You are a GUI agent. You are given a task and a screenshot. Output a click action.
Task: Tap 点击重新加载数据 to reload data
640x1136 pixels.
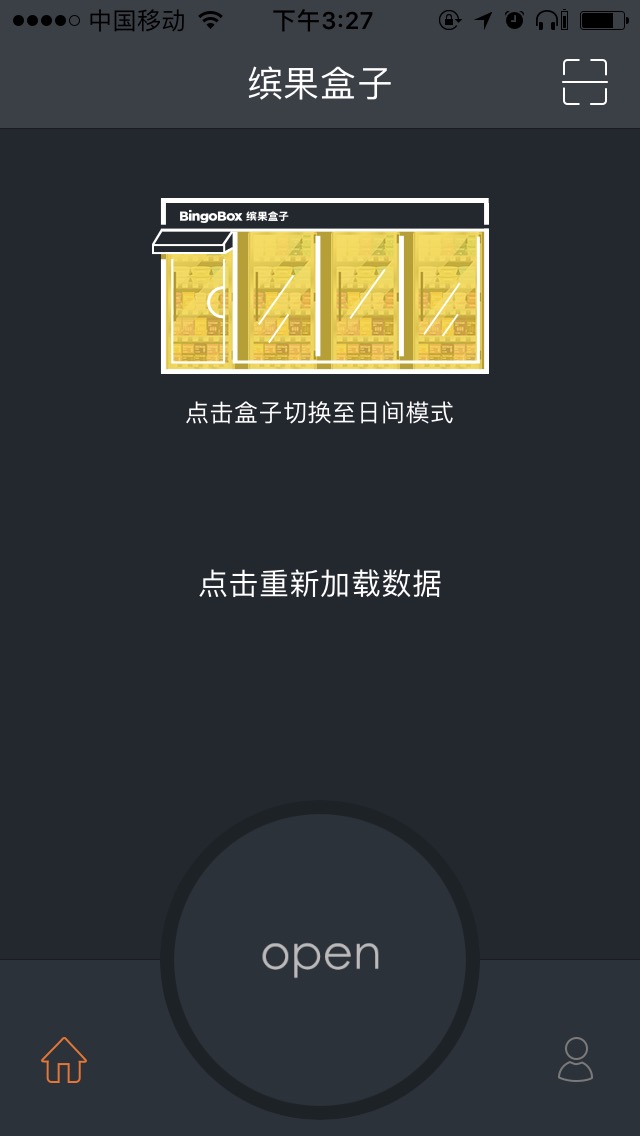[320, 583]
